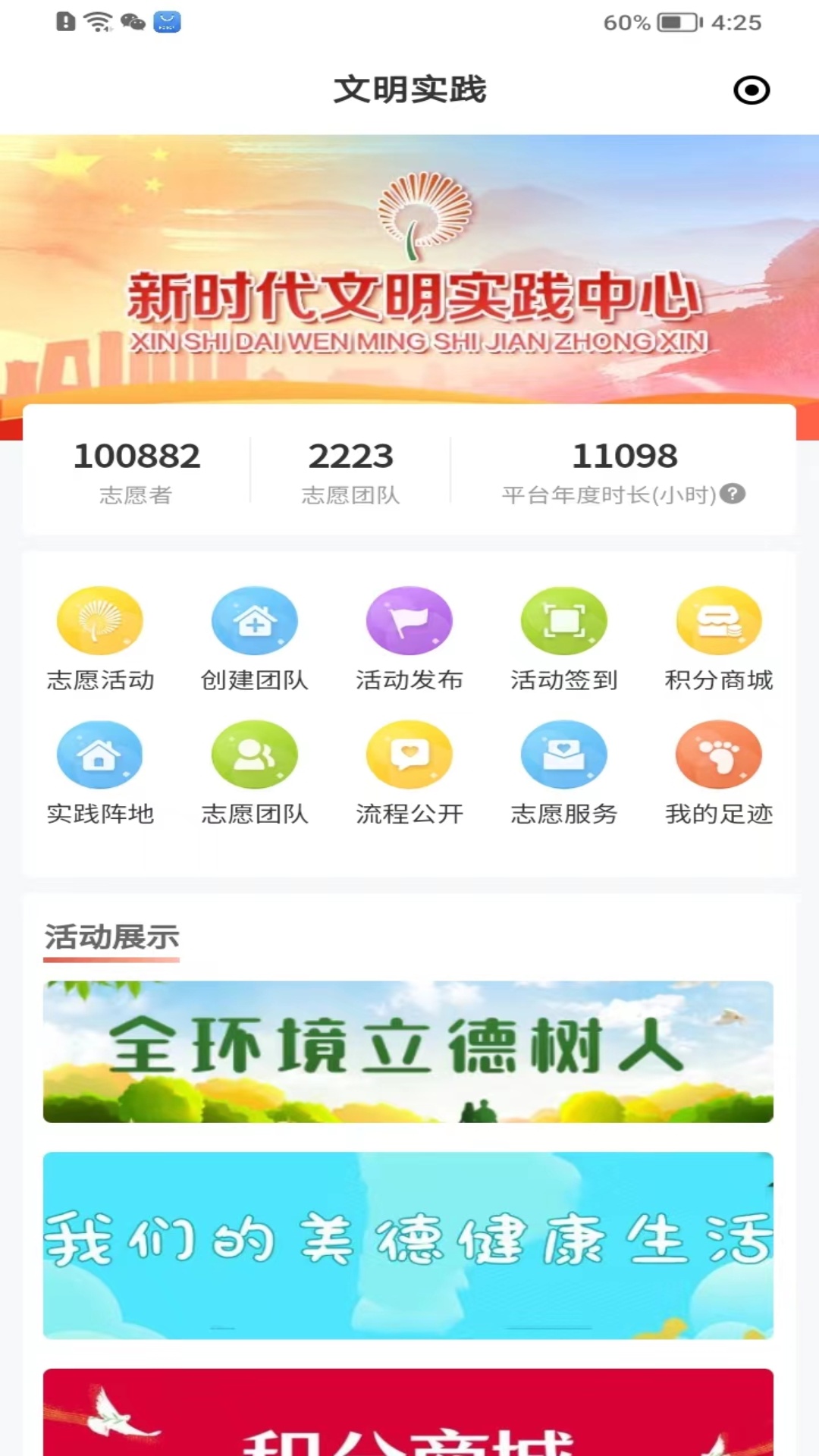Open the 全环境立德树人 activity banner
This screenshot has width=819, height=1456.
point(409,1052)
